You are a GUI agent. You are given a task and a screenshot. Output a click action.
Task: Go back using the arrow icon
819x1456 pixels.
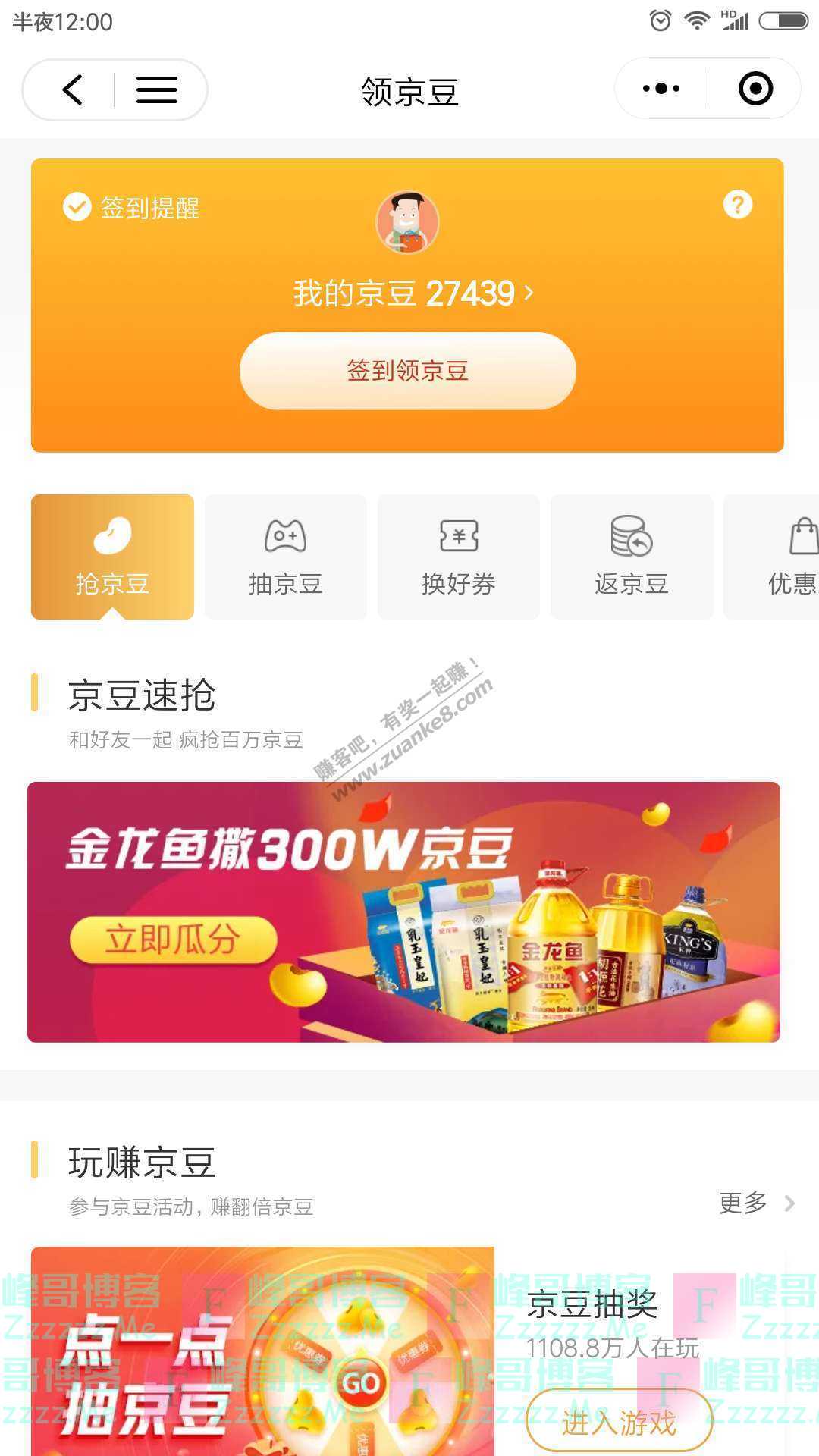(72, 89)
